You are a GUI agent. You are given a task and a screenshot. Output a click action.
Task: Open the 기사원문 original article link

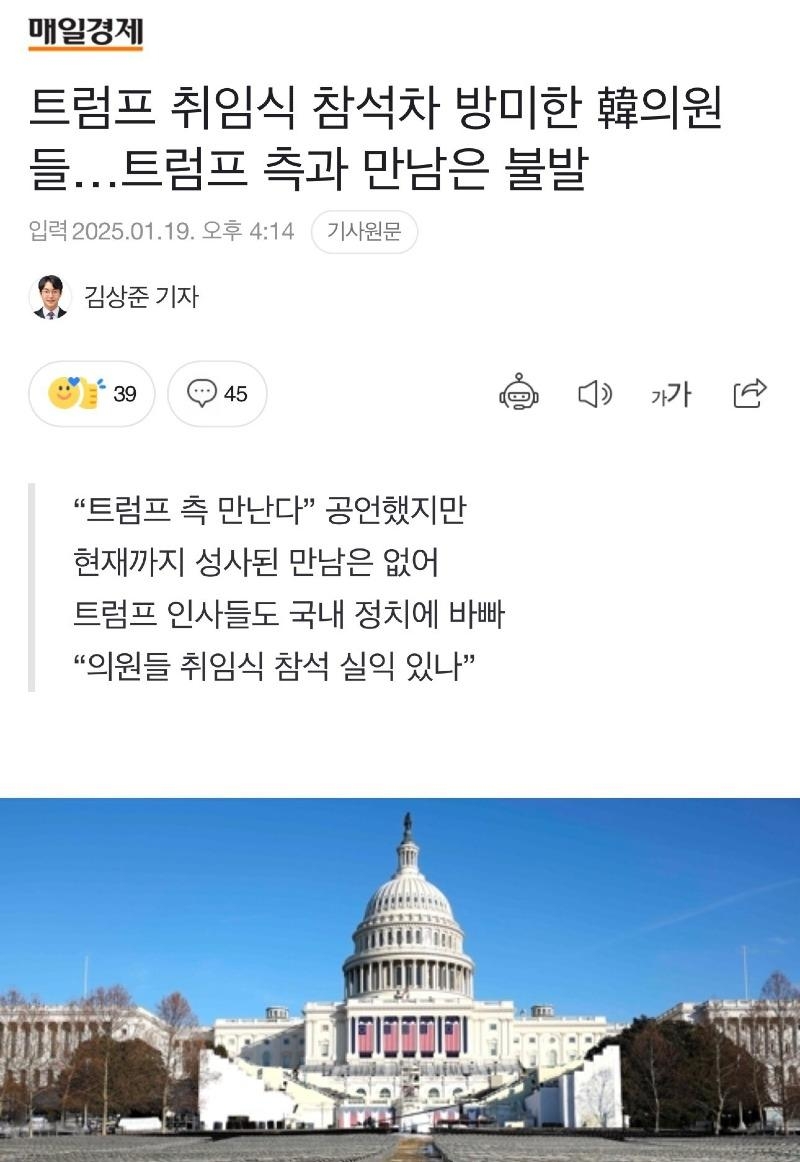point(364,232)
